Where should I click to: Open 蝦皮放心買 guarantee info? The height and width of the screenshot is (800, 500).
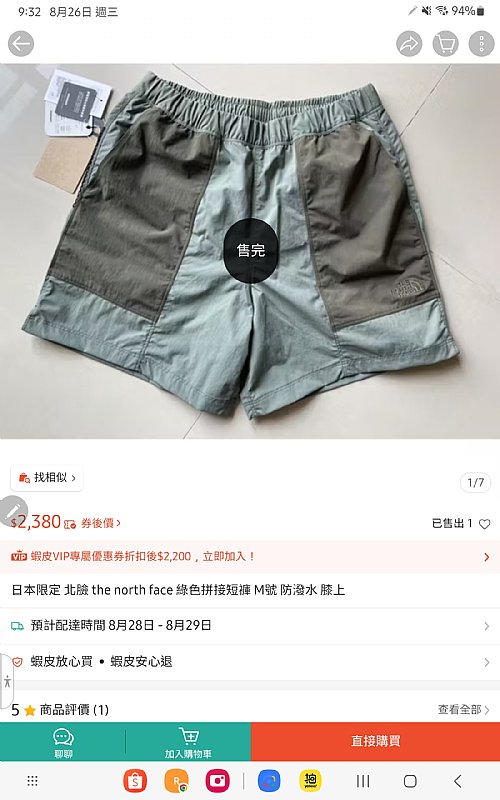coord(250,662)
